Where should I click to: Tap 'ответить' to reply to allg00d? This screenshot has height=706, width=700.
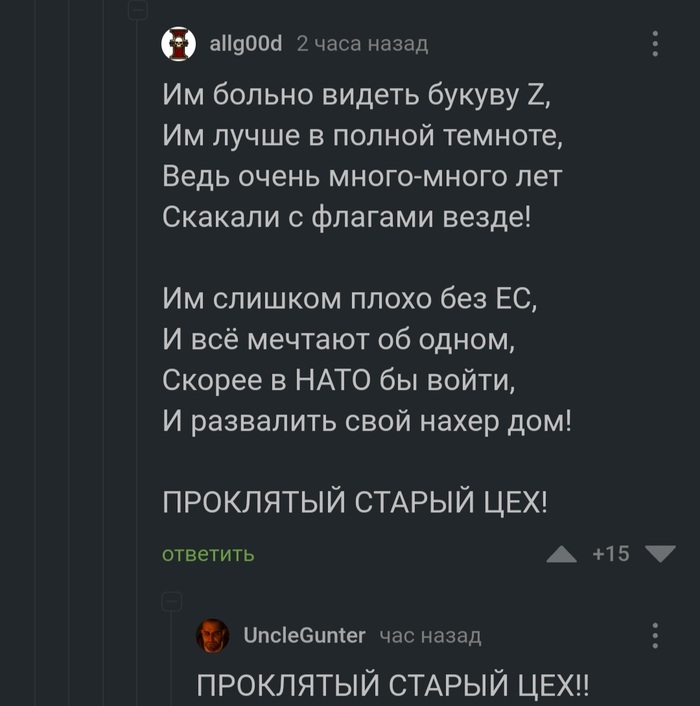point(208,554)
